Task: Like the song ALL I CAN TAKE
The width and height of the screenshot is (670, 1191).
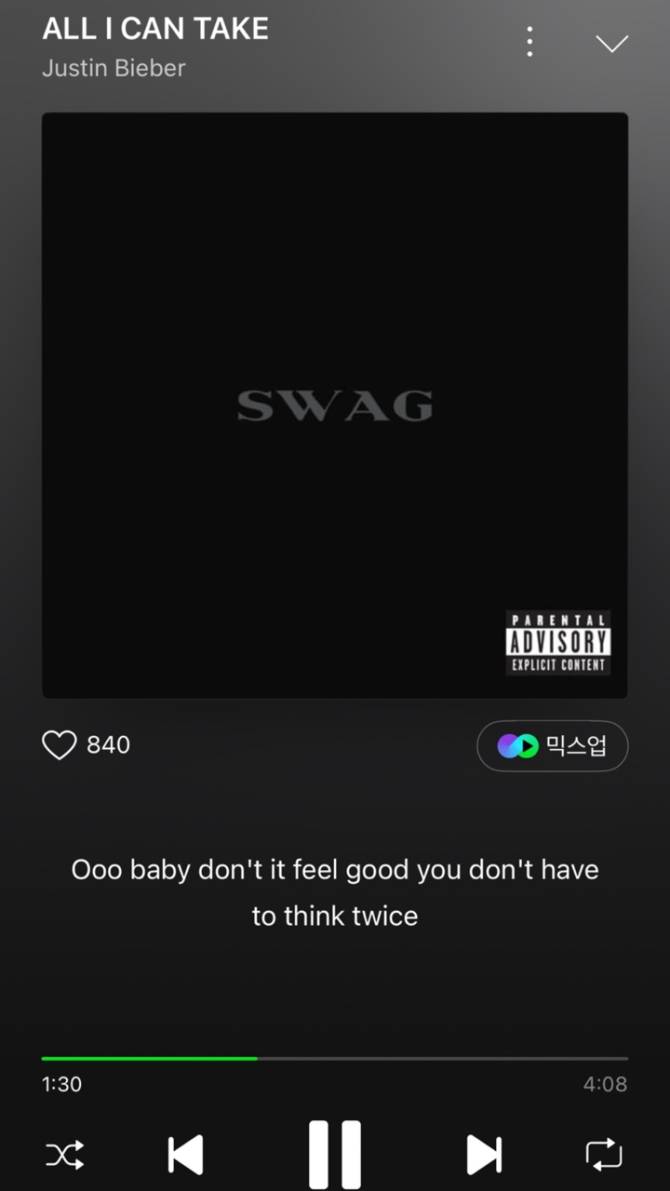Action: pos(59,745)
